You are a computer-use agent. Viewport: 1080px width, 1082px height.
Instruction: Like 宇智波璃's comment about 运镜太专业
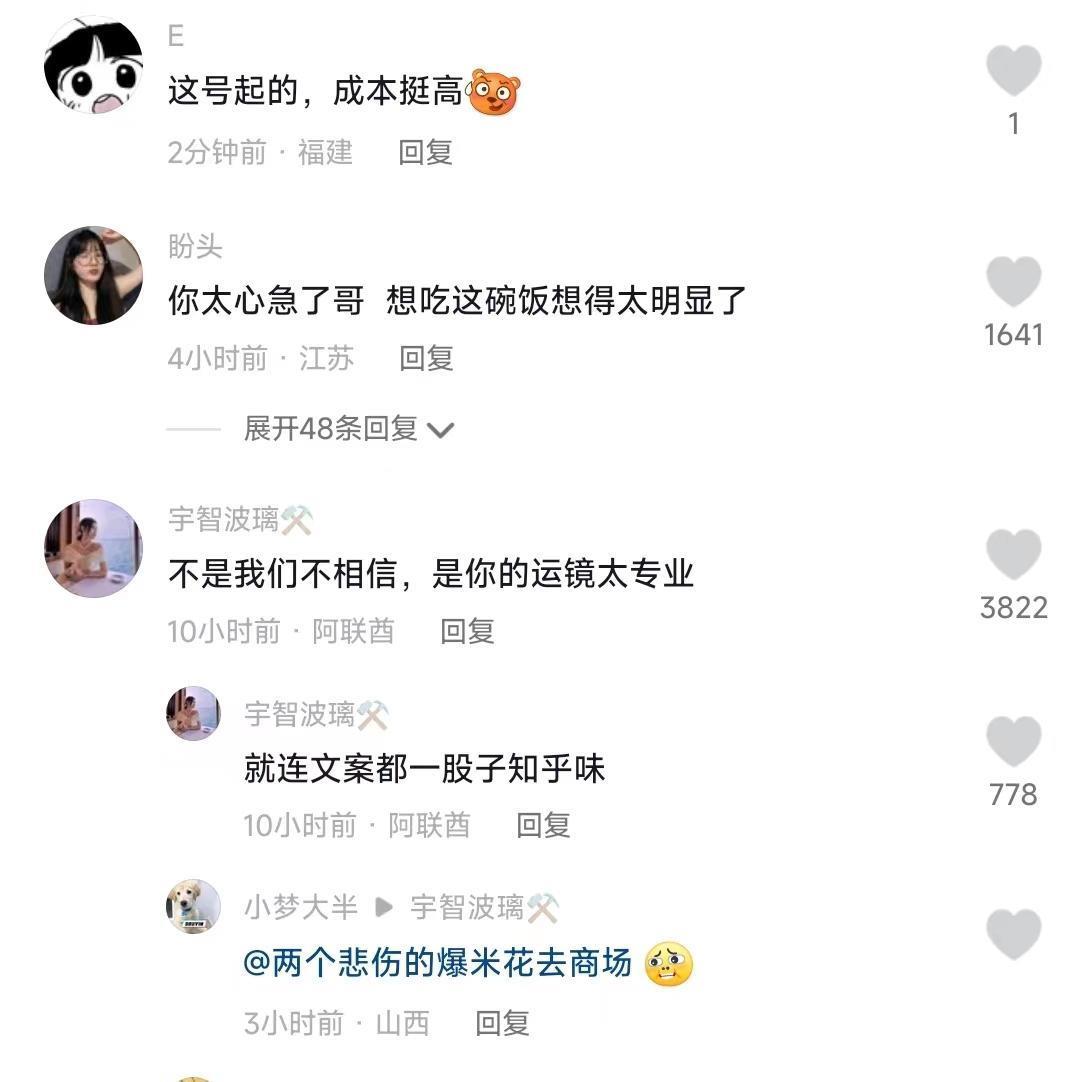tap(1013, 555)
